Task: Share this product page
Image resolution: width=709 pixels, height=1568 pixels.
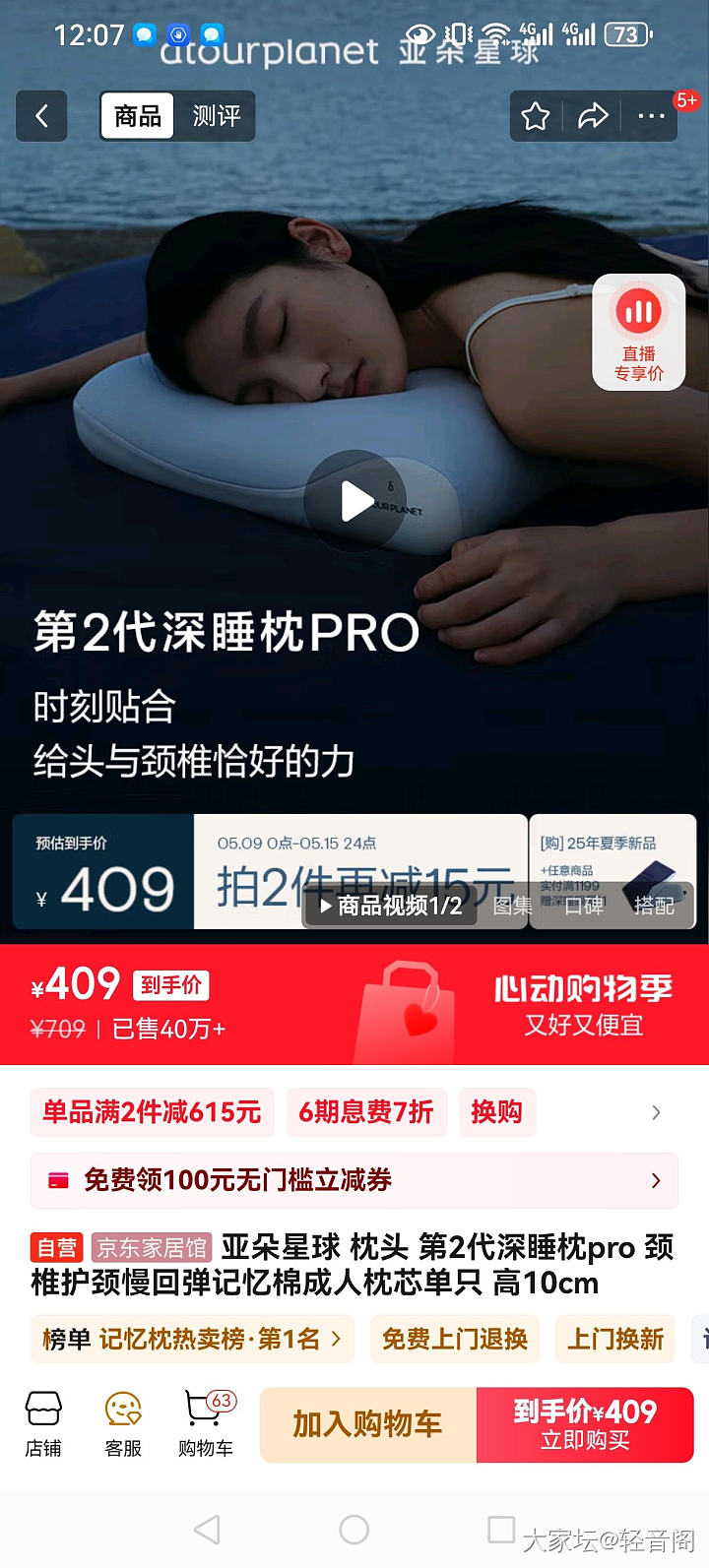Action: (593, 116)
